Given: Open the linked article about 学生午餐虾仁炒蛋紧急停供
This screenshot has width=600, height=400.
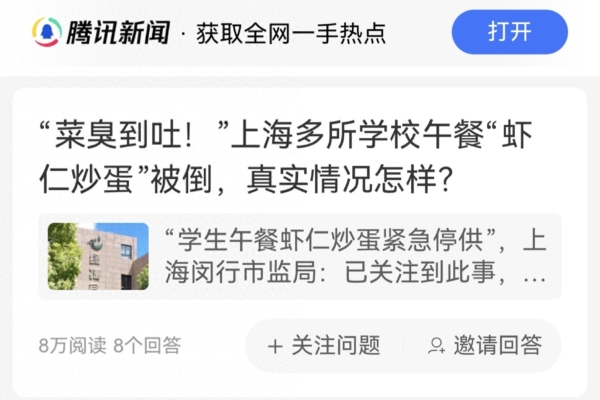Looking at the screenshot, I should tap(300, 256).
